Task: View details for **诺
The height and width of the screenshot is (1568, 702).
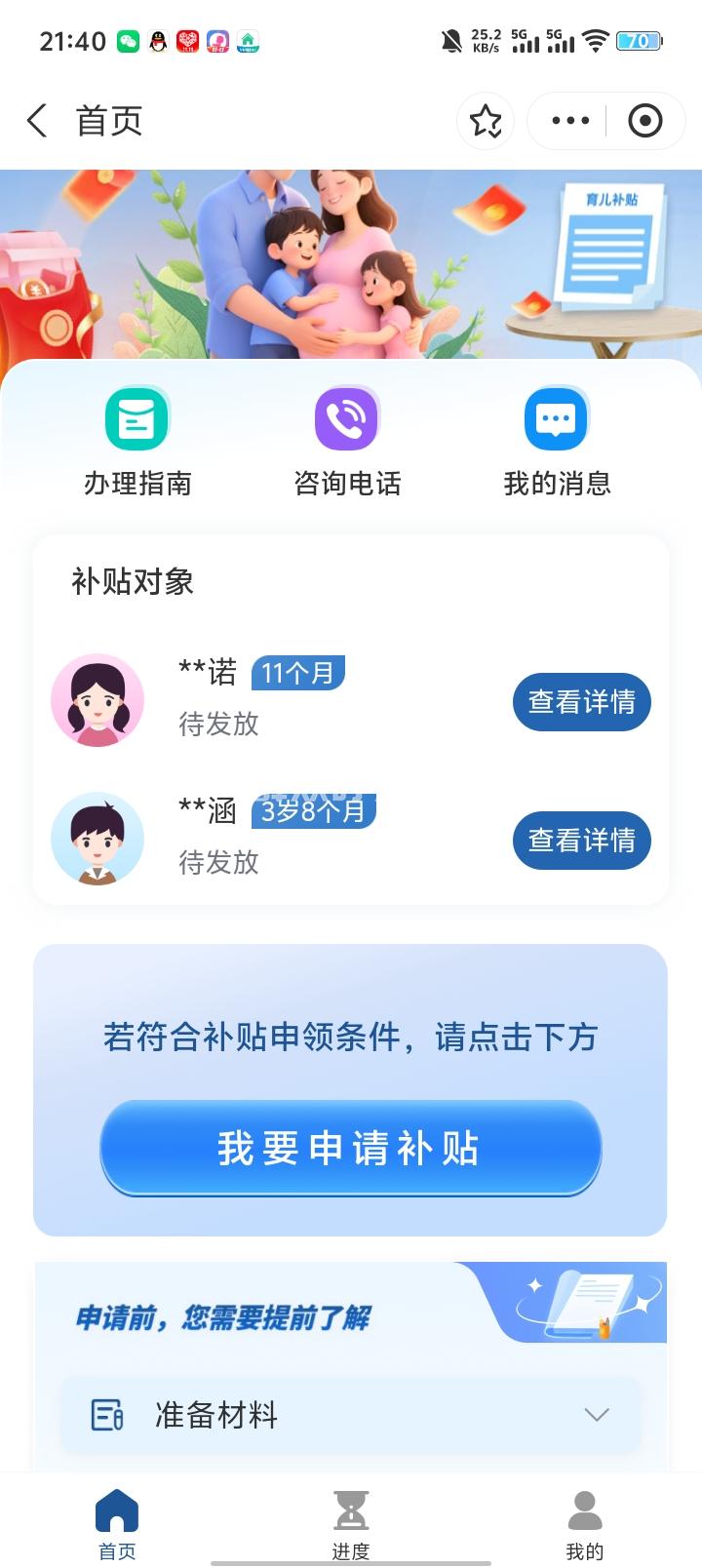Action: pos(581,701)
